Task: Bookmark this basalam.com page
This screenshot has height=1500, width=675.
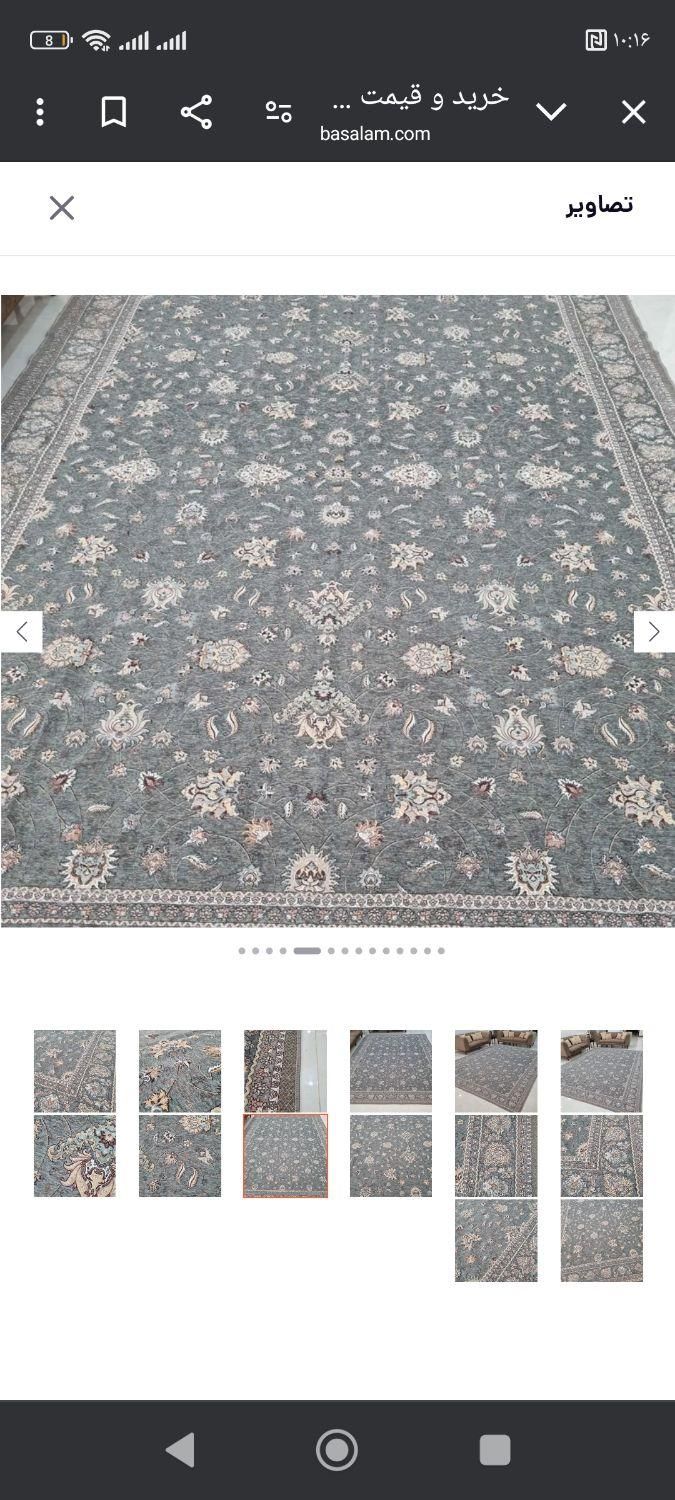Action: coord(114,112)
